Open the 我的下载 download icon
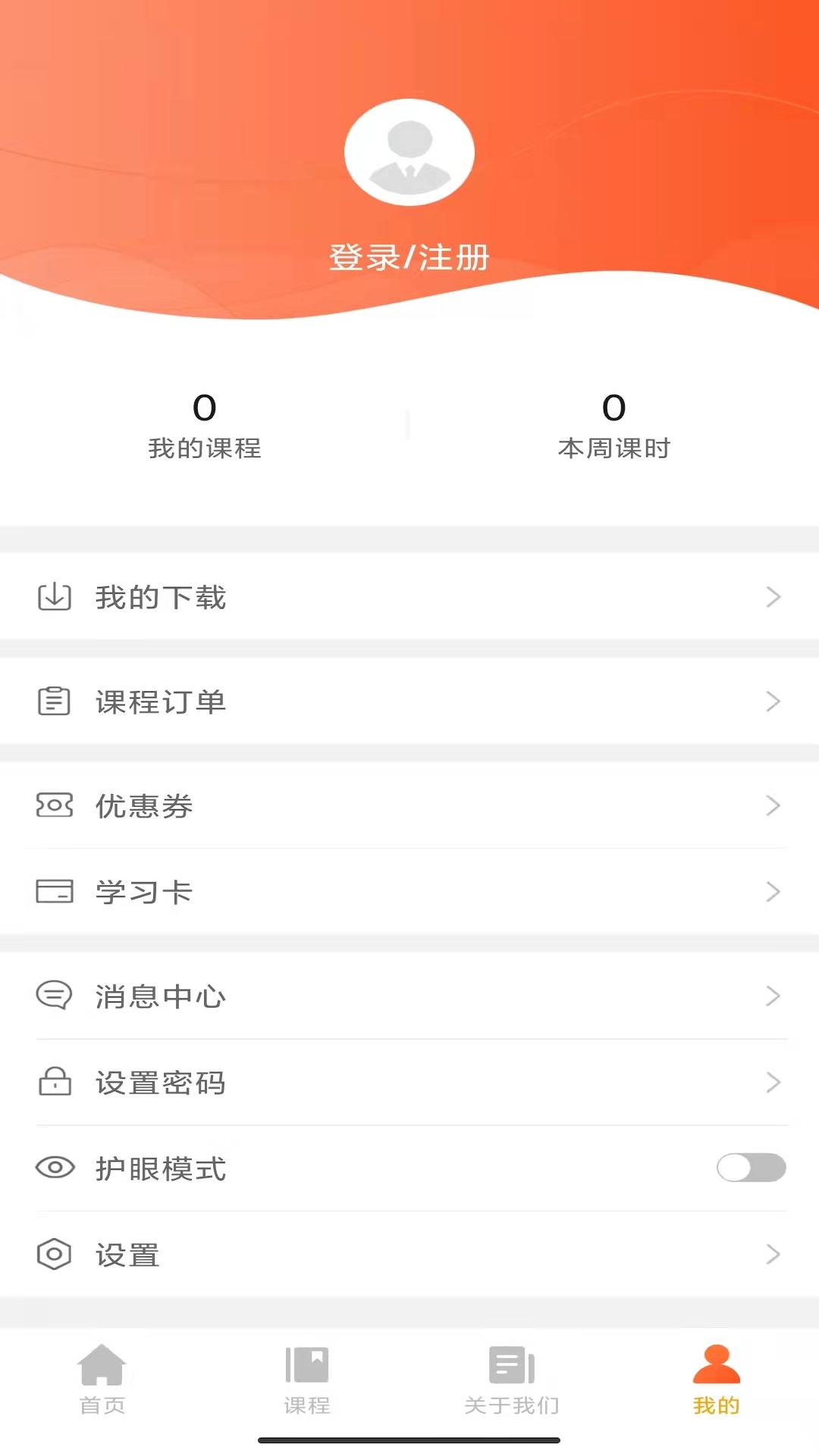 54,597
